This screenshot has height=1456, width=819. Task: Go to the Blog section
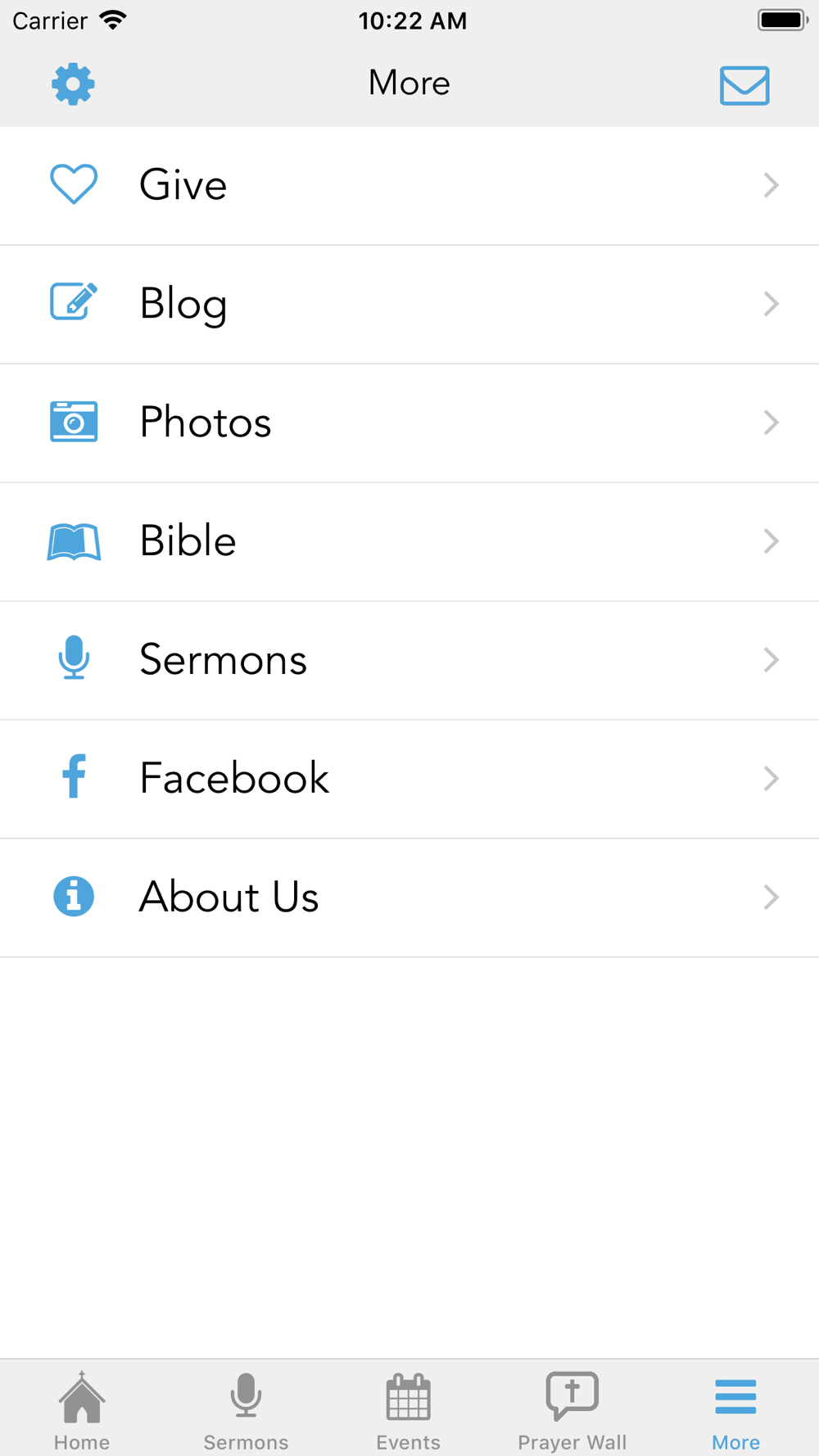(409, 305)
